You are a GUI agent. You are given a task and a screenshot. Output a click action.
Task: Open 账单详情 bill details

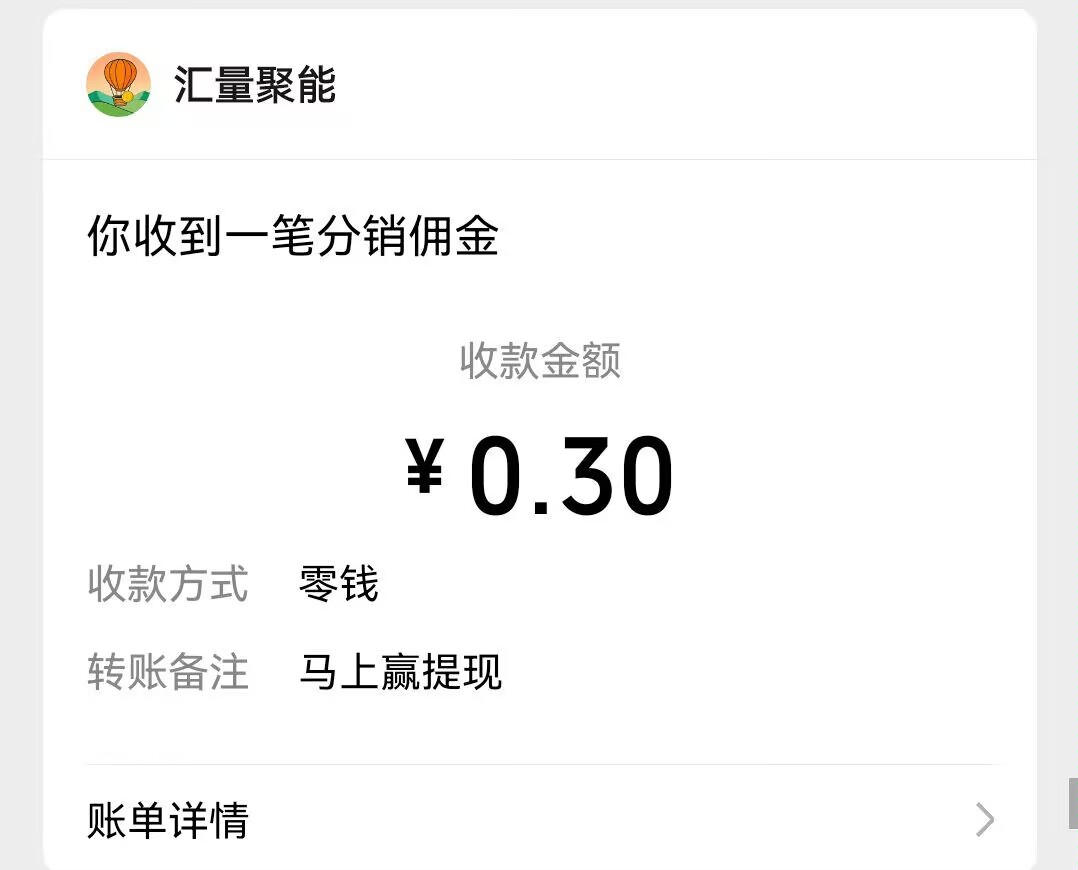point(540,820)
